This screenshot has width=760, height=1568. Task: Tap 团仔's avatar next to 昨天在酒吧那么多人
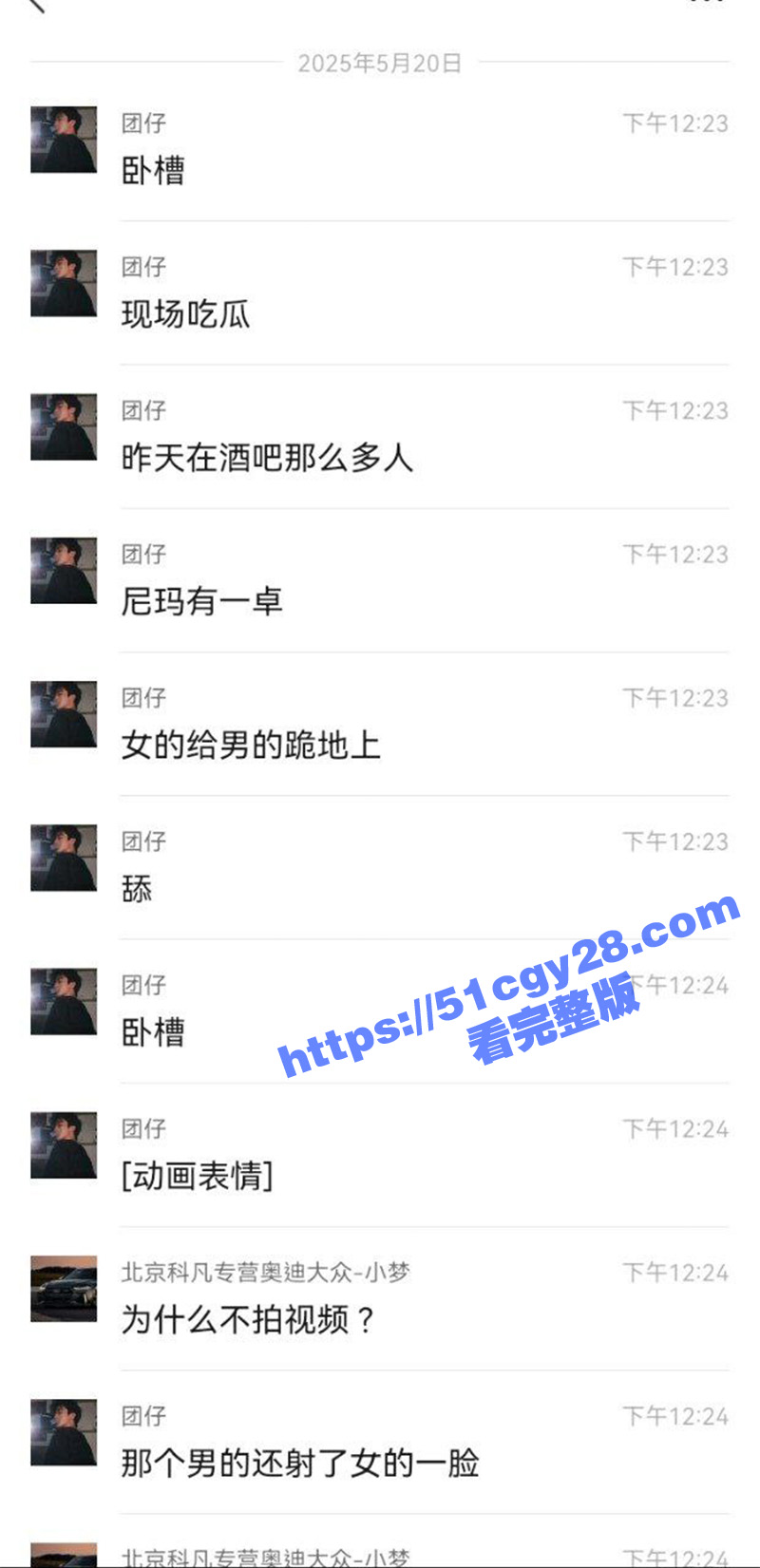[x=63, y=427]
